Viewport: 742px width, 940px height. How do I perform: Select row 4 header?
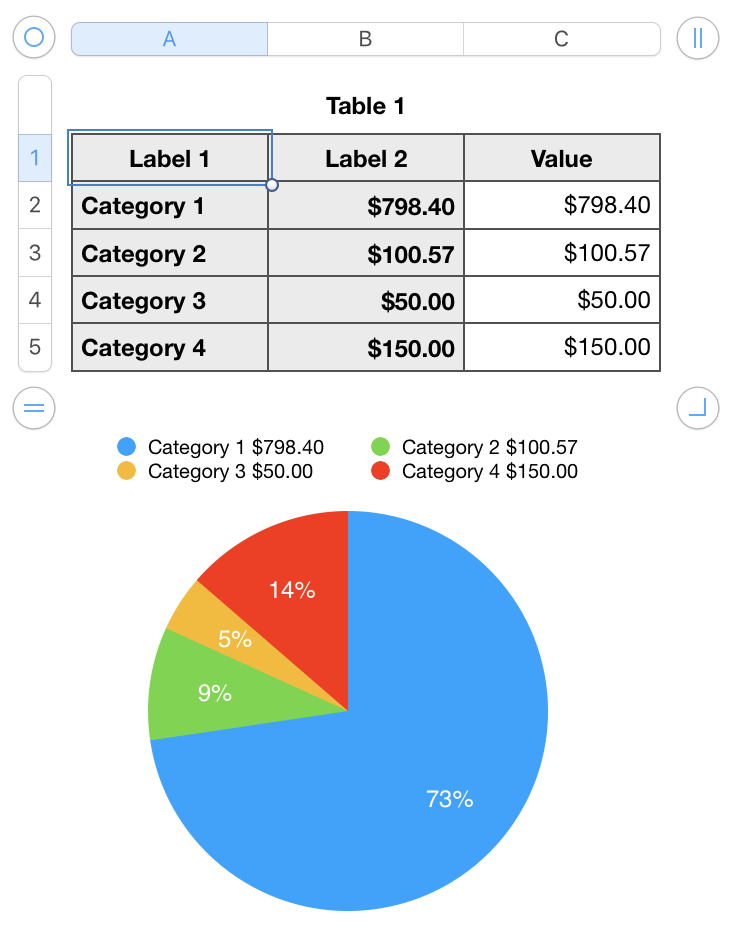(35, 300)
